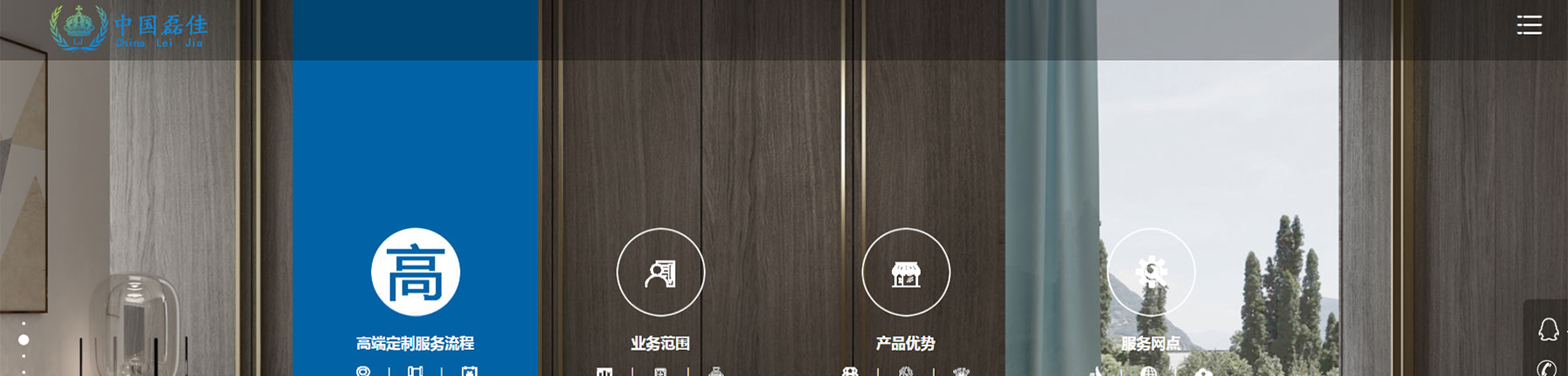Viewport: 1568px width, 376px height.
Task: Open the phone contact sidebar icon
Action: [1547, 368]
